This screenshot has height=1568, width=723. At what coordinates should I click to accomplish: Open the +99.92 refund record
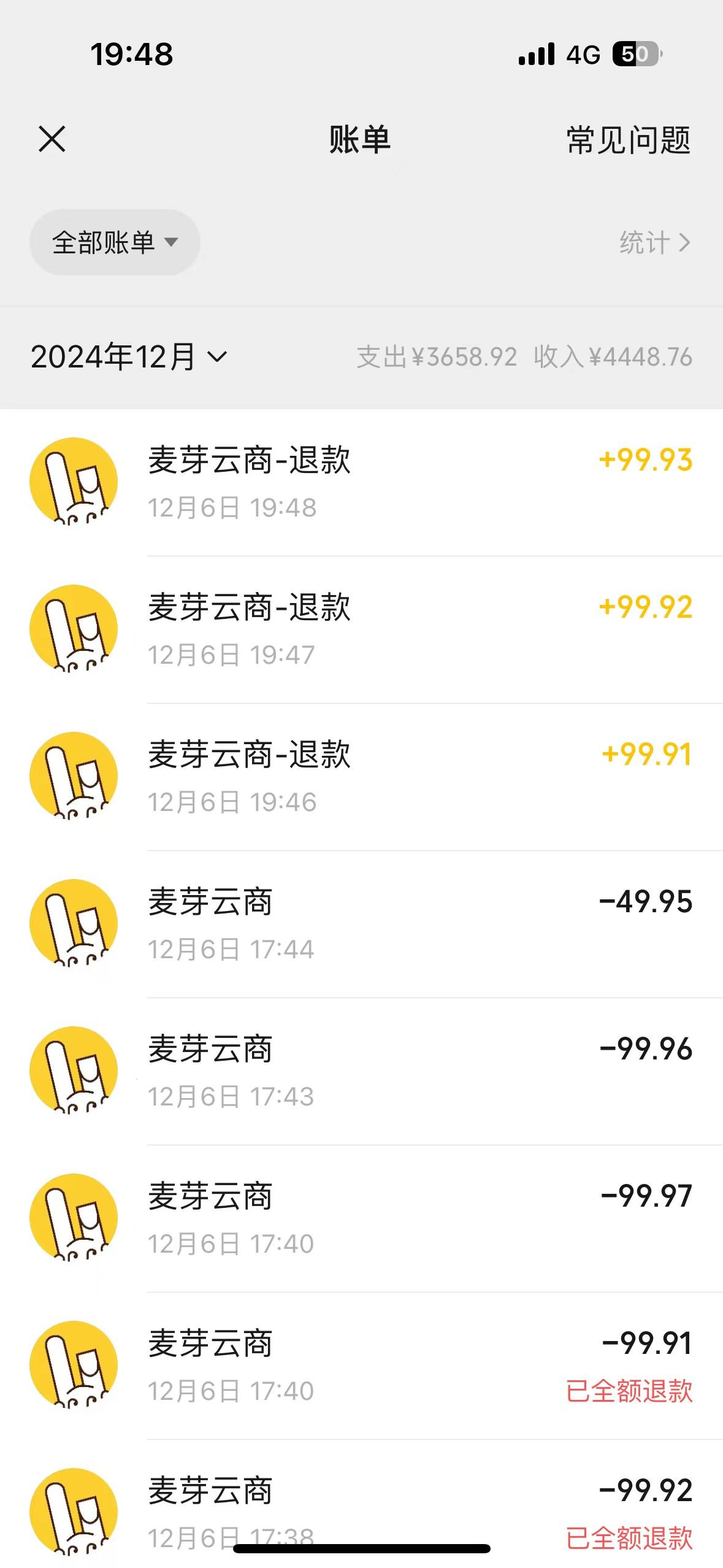[x=392, y=630]
